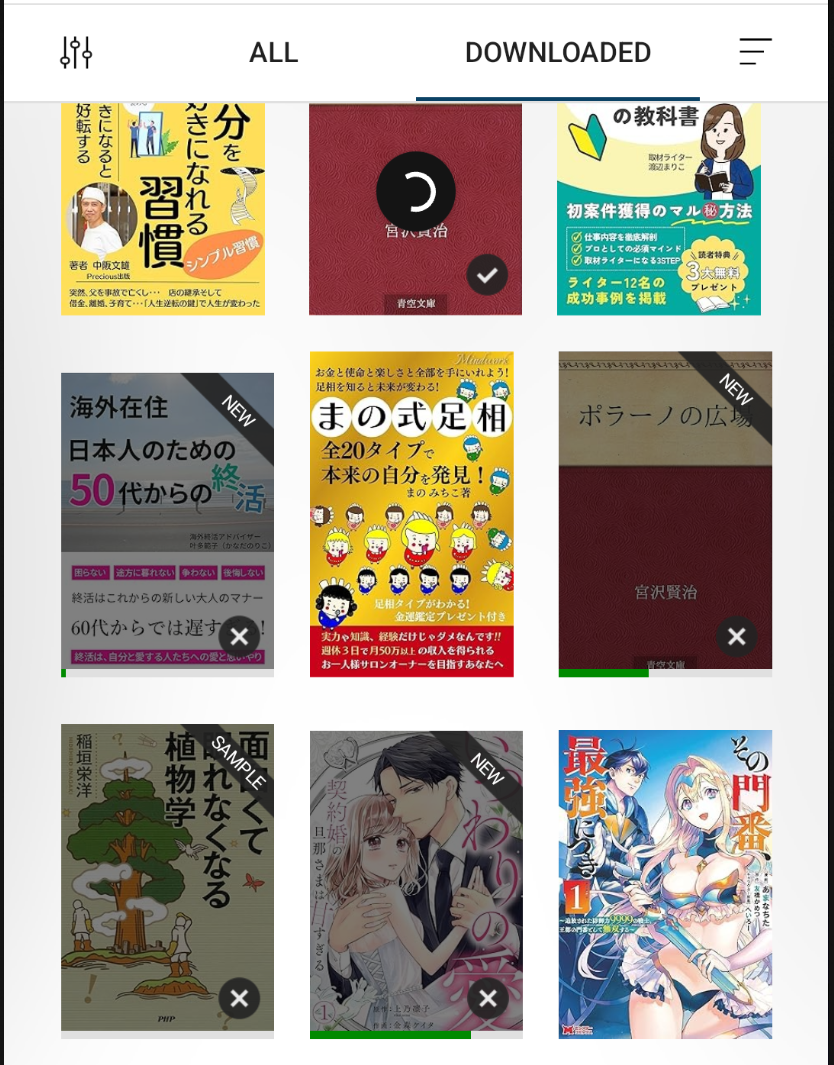Open the まの式足相 book
Screen dimensions: 834x1065
[x=412, y=514]
